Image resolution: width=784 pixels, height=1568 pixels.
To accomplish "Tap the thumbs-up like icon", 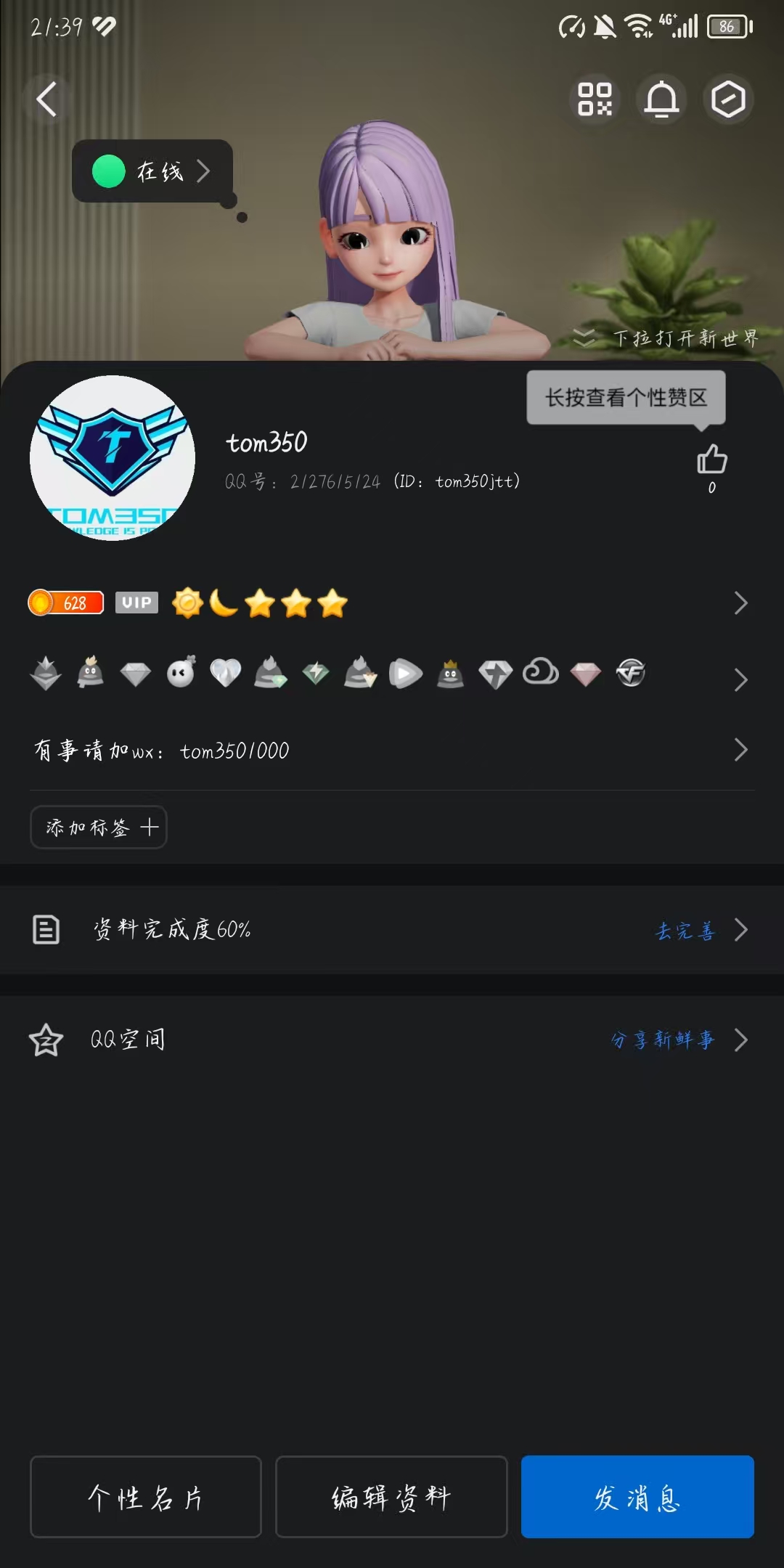I will click(711, 460).
